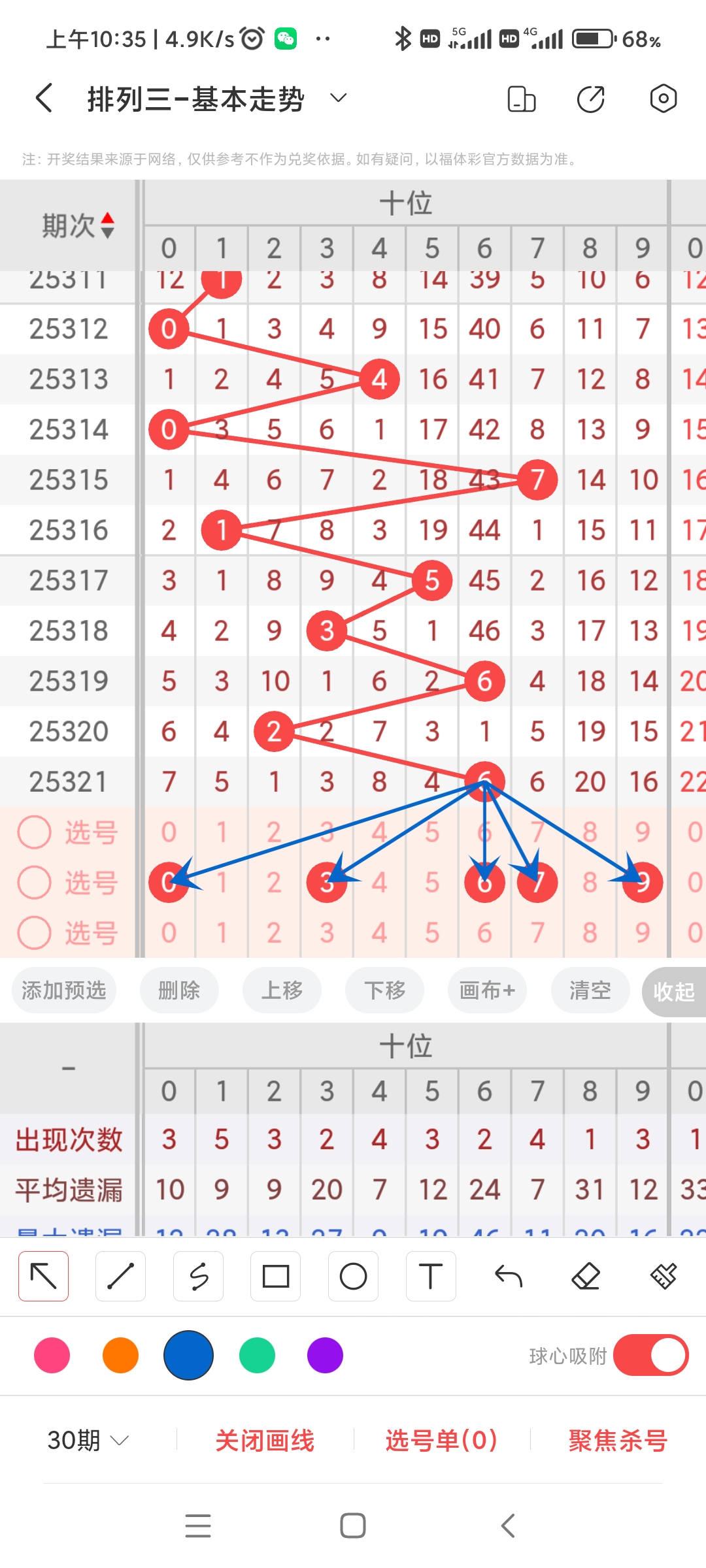Select the circle drawing tool
Image resolution: width=706 pixels, height=1568 pixels.
click(353, 1275)
